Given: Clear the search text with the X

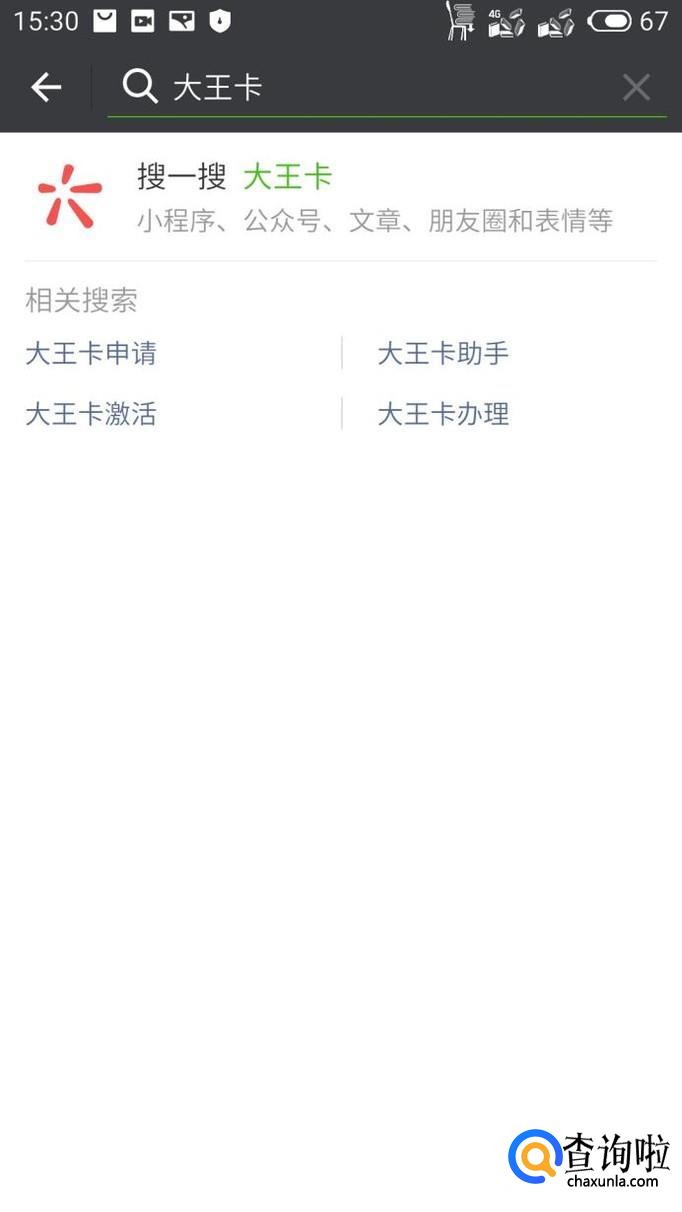Looking at the screenshot, I should tap(636, 88).
